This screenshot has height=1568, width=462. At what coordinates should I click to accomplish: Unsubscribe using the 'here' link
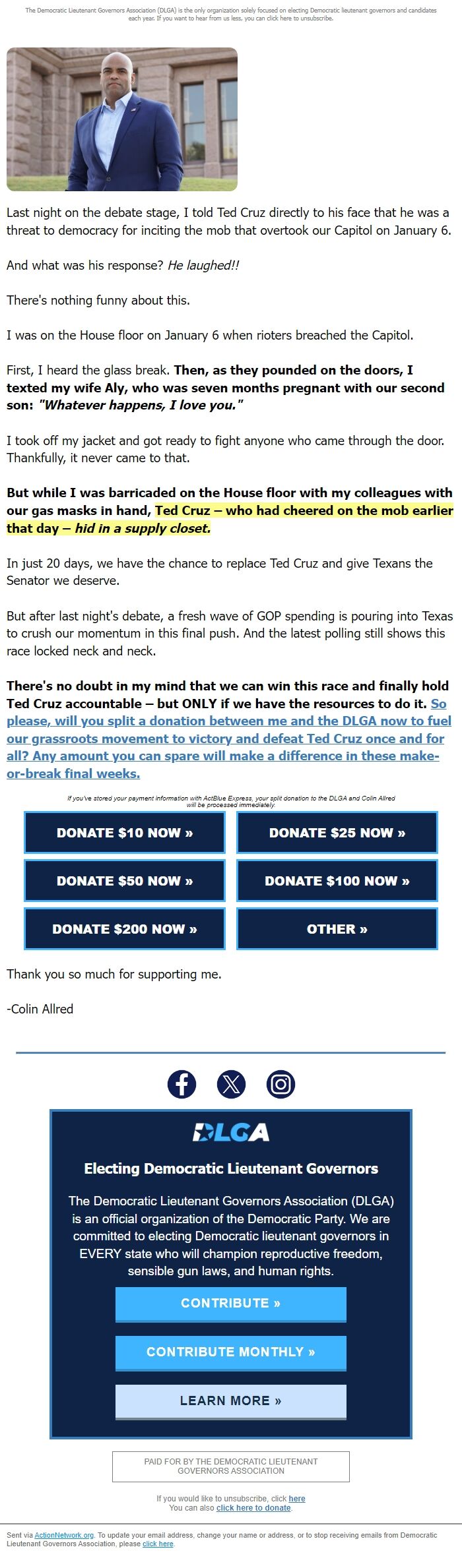point(297,1499)
